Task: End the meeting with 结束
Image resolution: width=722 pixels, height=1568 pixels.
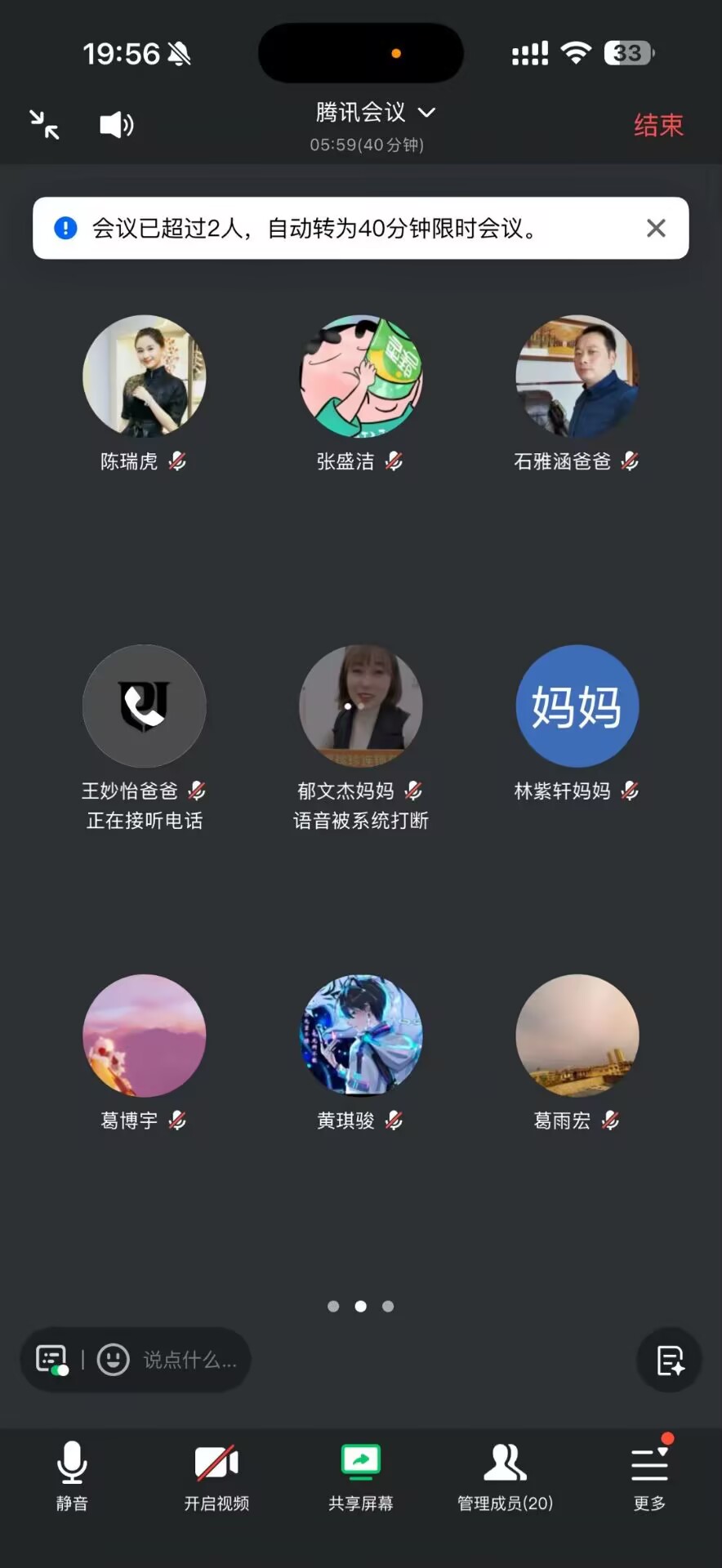Action: point(658,125)
